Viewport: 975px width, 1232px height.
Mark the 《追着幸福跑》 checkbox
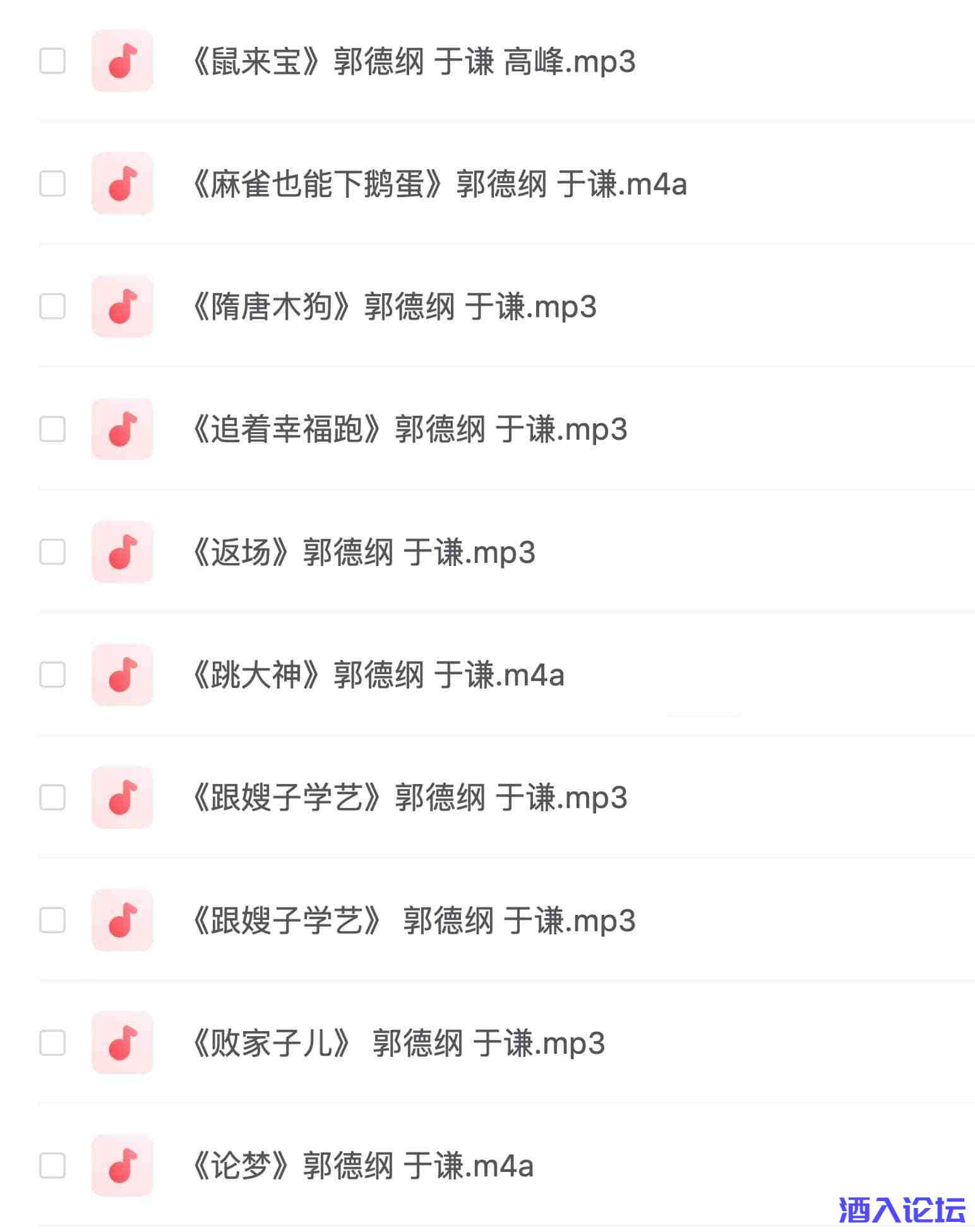point(52,429)
